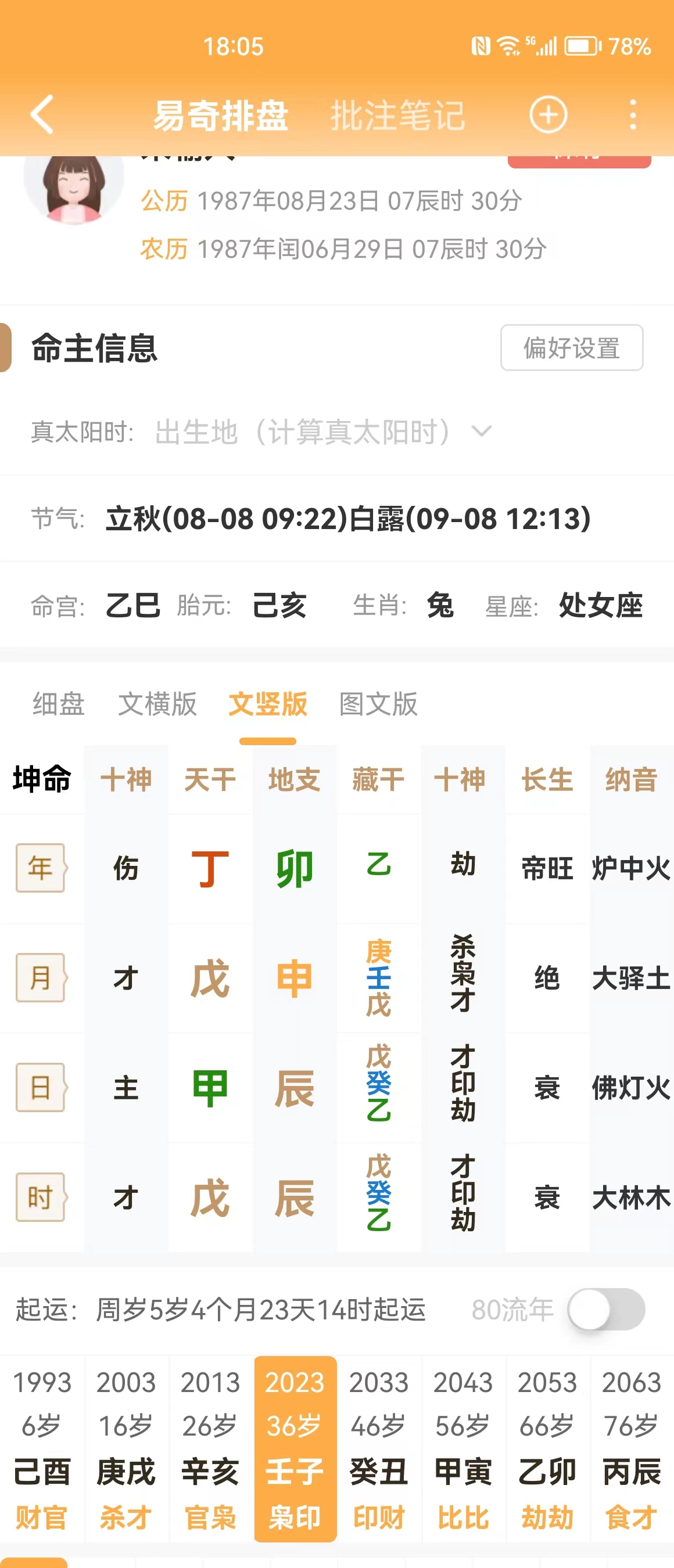The width and height of the screenshot is (674, 1568).
Task: Expand the 真太阳时 birthplace dropdown
Action: [x=481, y=432]
